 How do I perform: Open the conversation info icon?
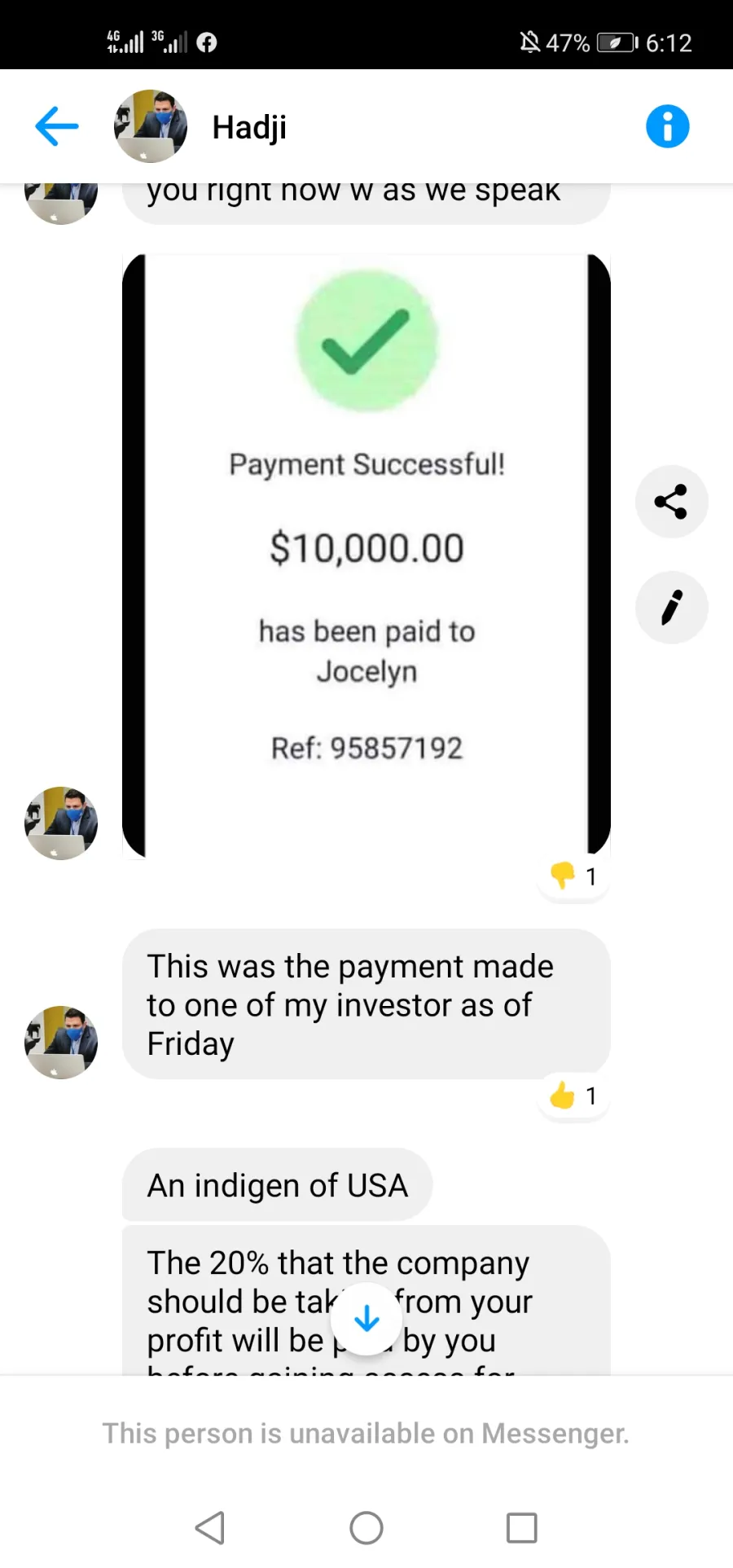coord(667,126)
